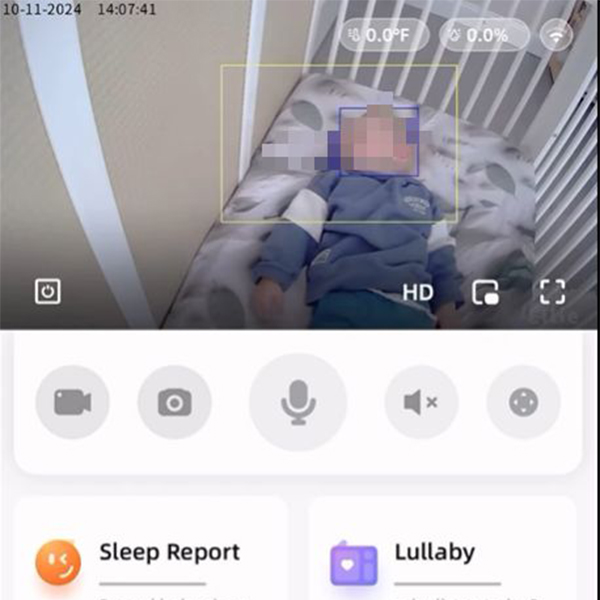Toggle the muted speaker sound

(421, 402)
